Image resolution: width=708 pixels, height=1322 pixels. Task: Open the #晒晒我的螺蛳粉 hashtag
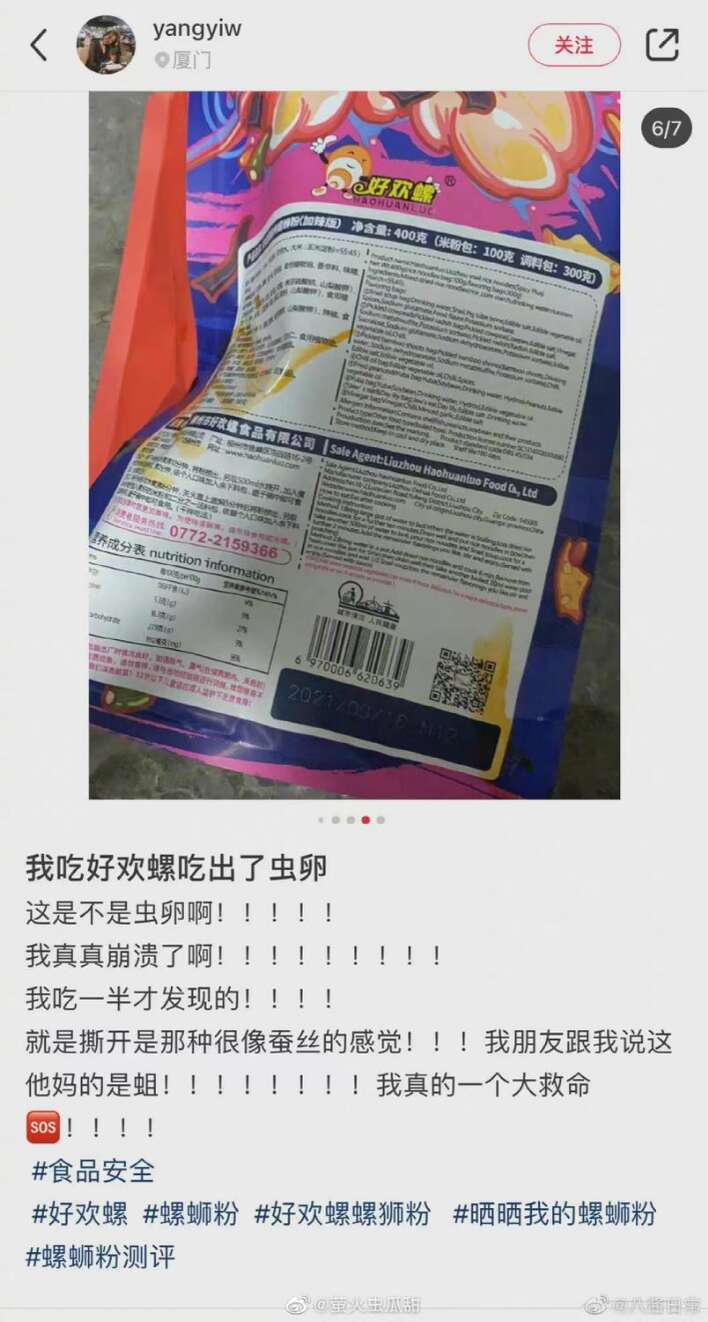[x=554, y=1214]
